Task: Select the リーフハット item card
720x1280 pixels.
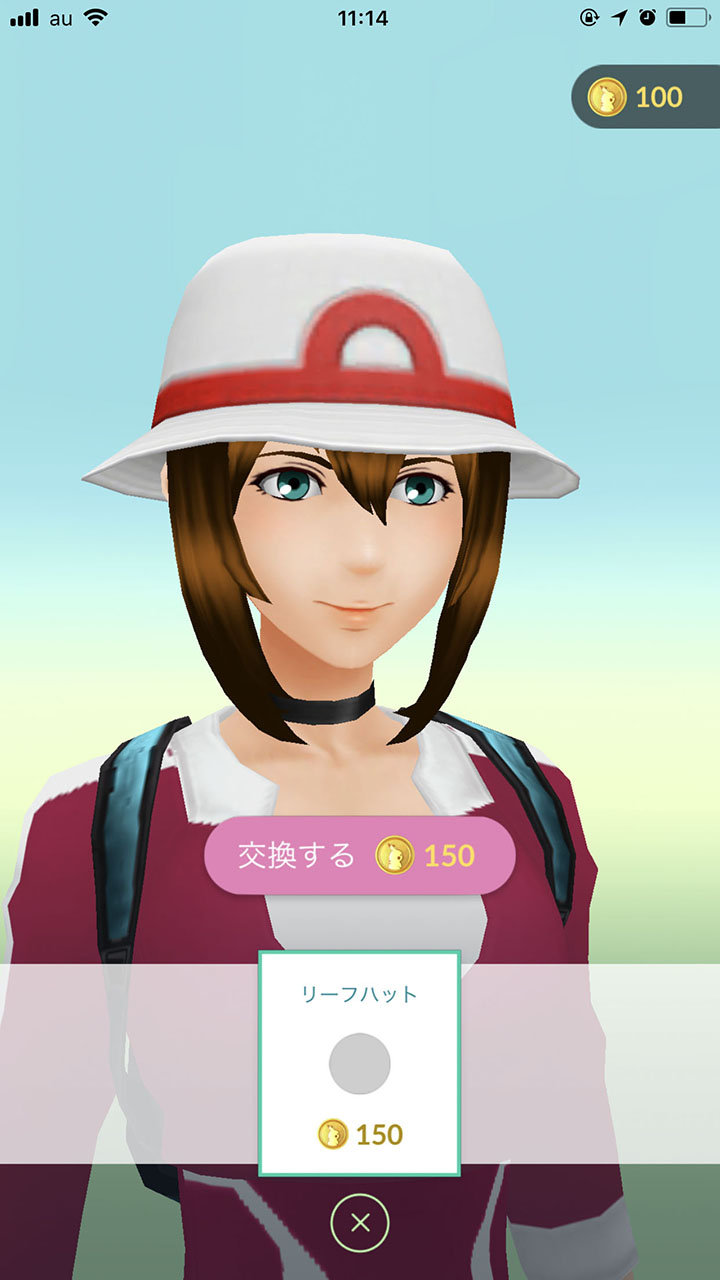Action: (x=360, y=1063)
